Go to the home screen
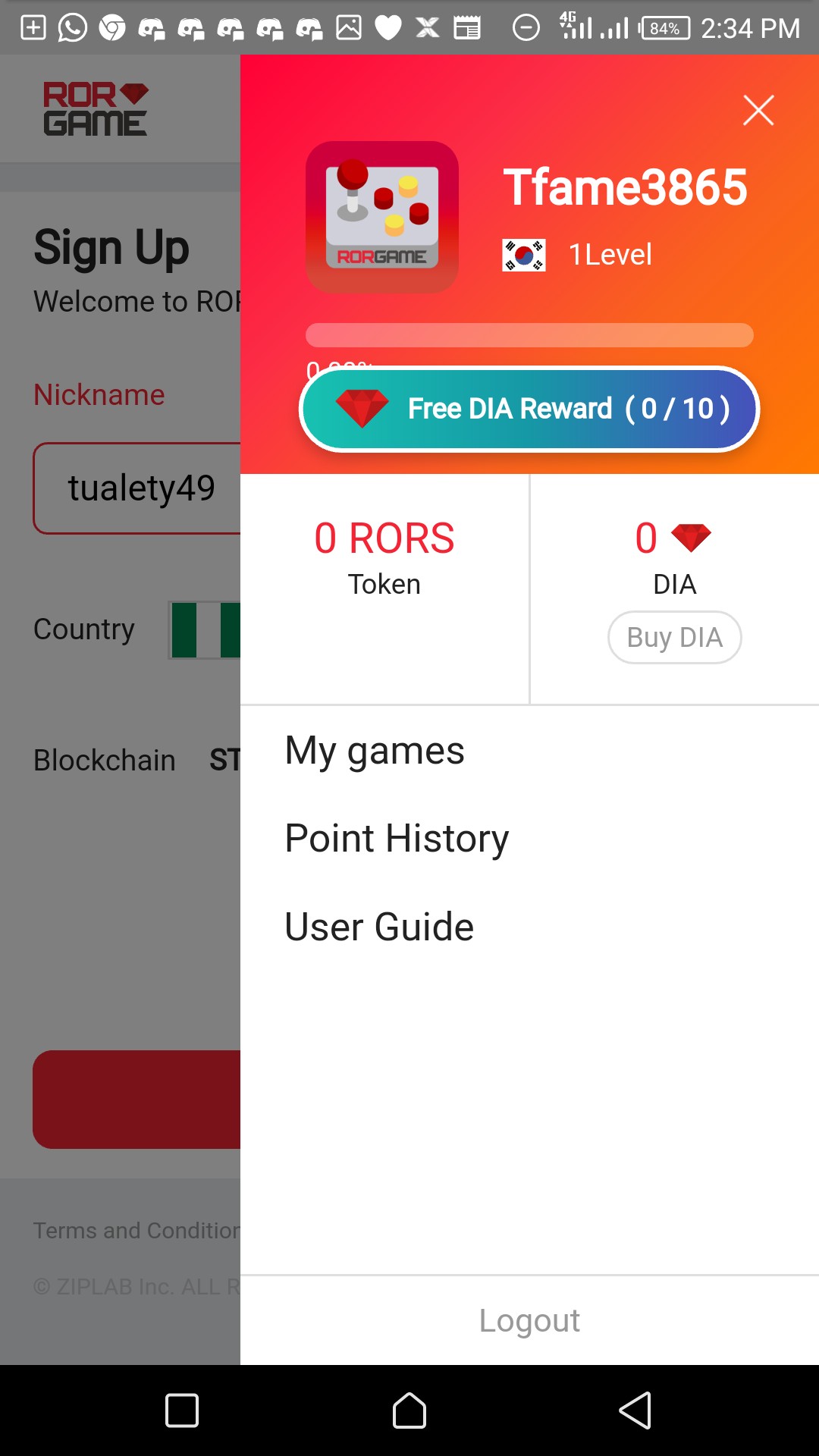Image resolution: width=819 pixels, height=1456 pixels. [x=409, y=1410]
